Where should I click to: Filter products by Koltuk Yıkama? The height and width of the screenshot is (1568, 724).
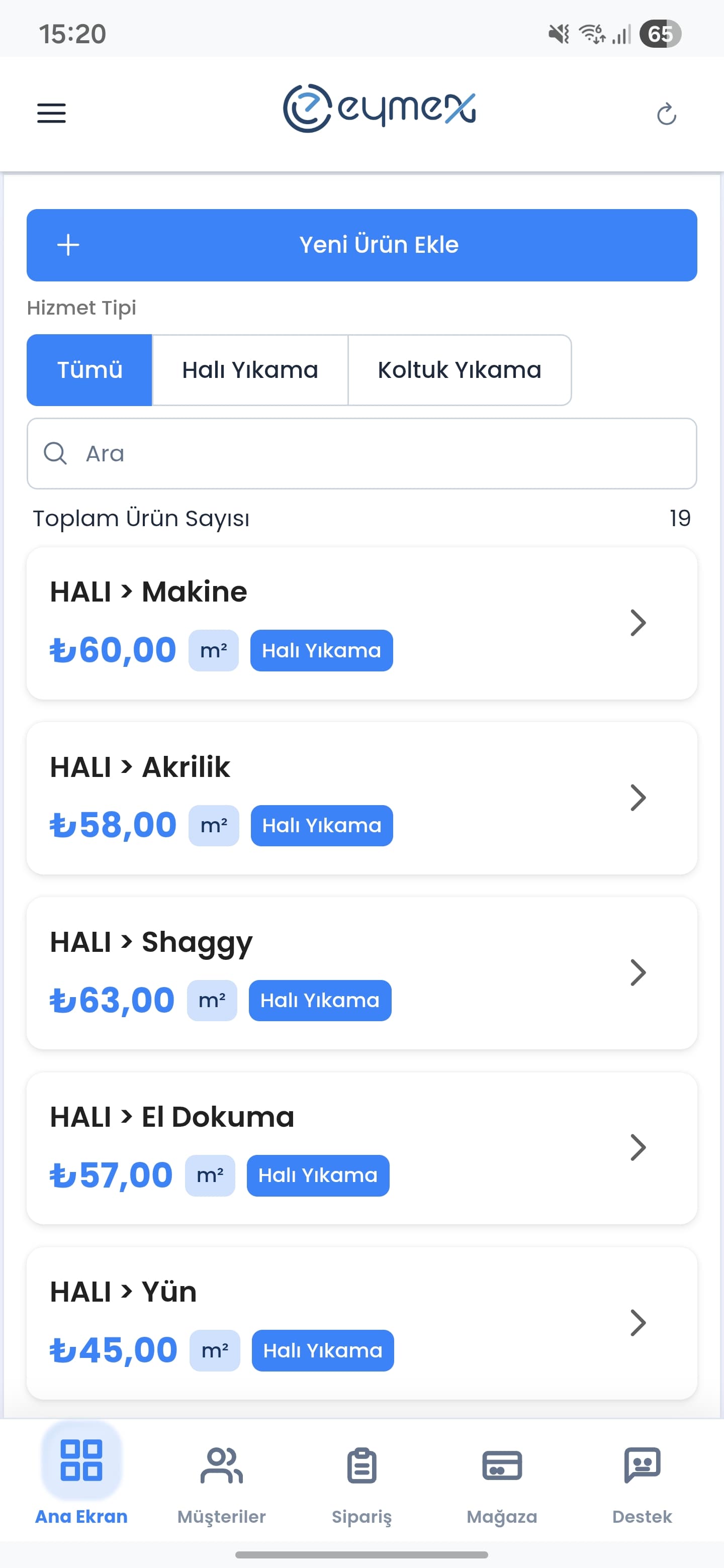coord(460,369)
